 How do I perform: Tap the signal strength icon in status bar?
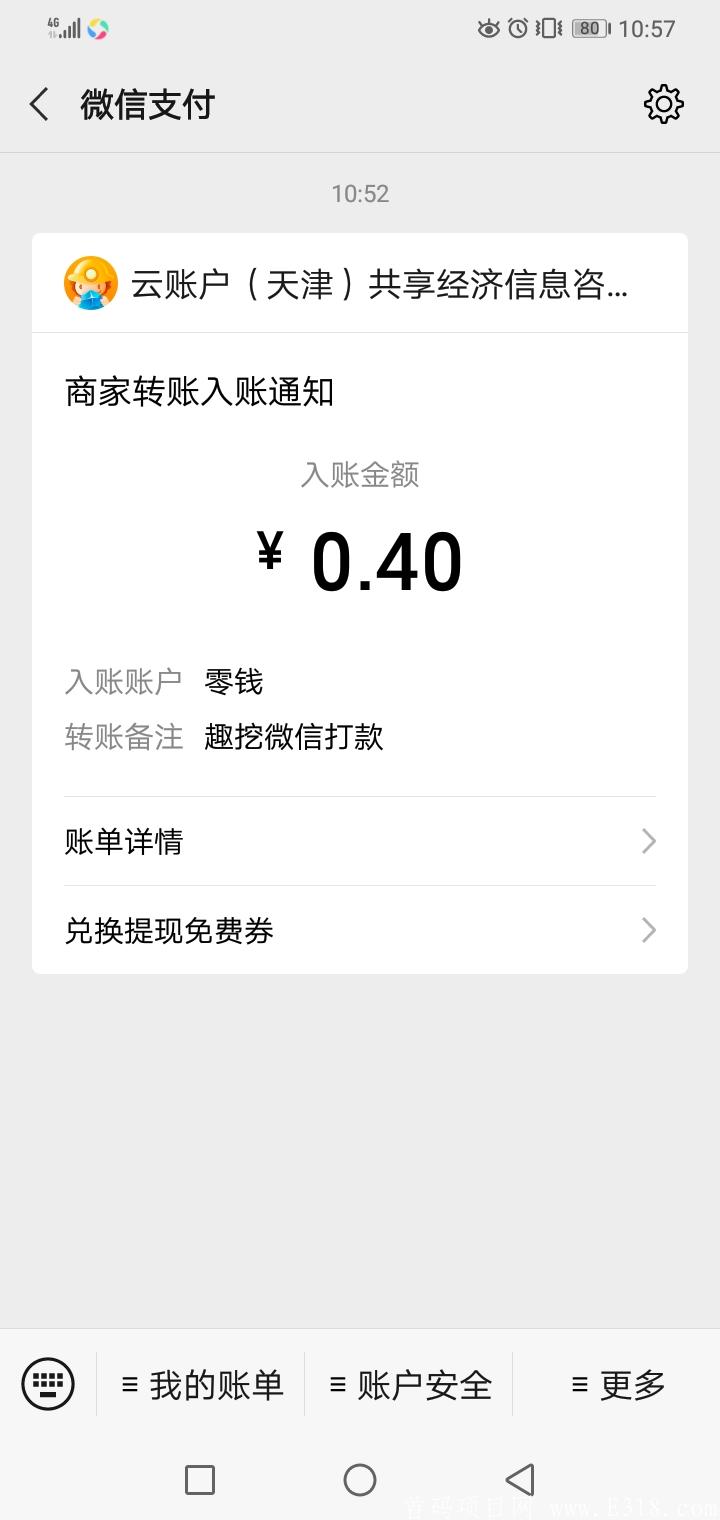point(68,27)
